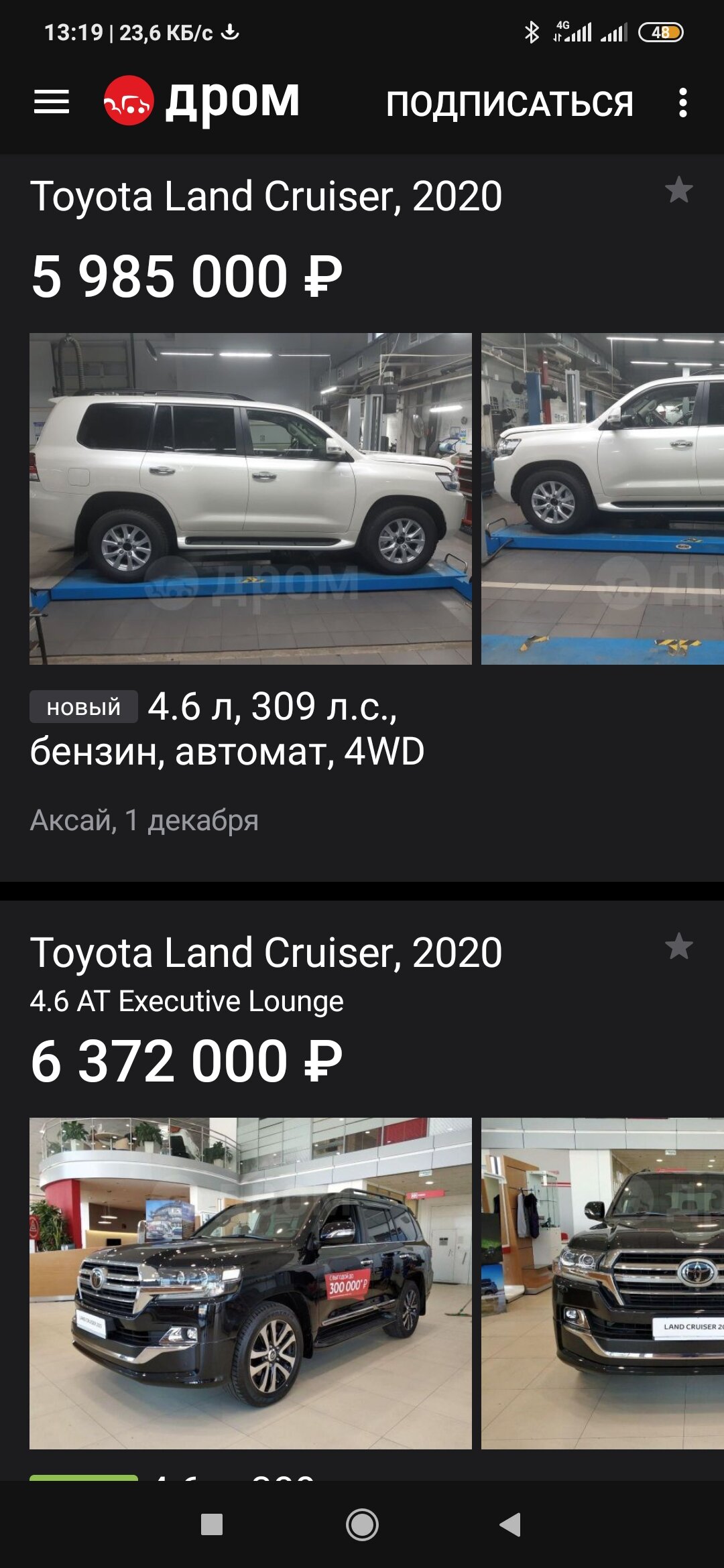Open the hamburger drawer menu
Viewport: 724px width, 1568px height.
52,102
